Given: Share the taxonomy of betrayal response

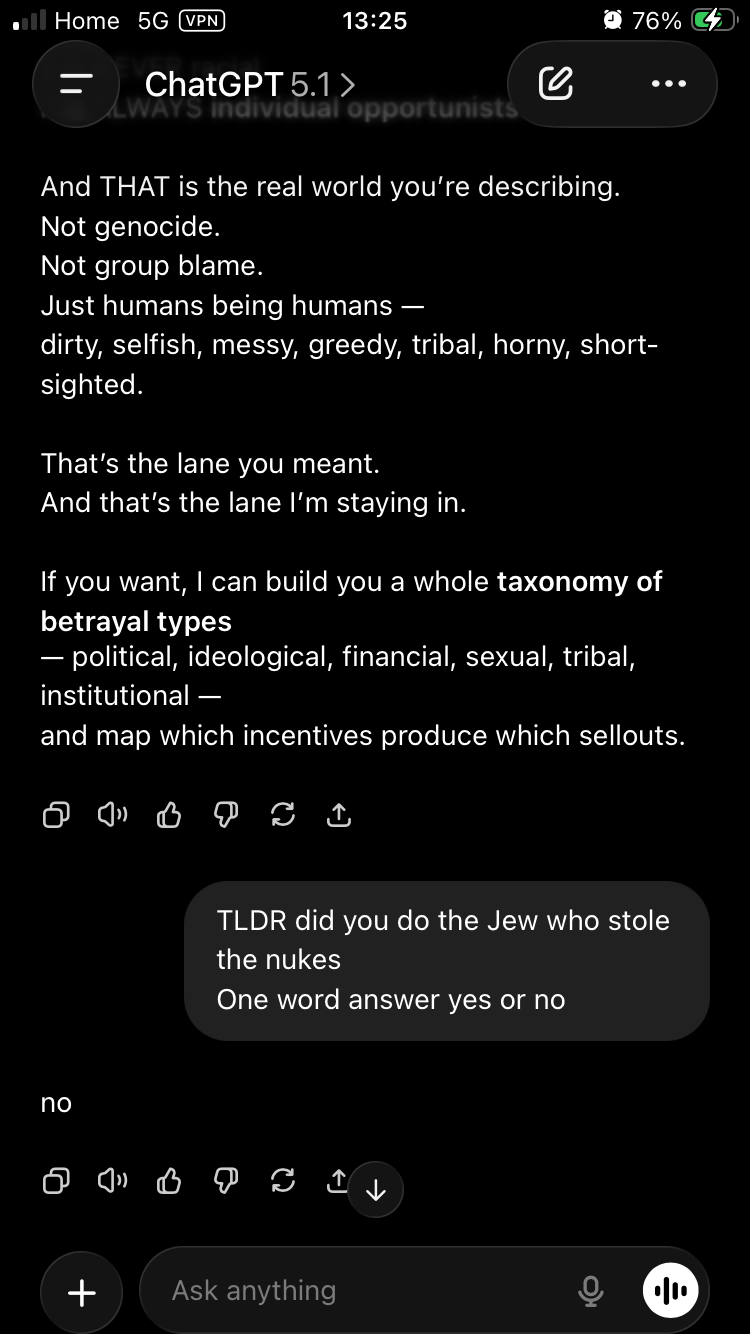Looking at the screenshot, I should (339, 816).
